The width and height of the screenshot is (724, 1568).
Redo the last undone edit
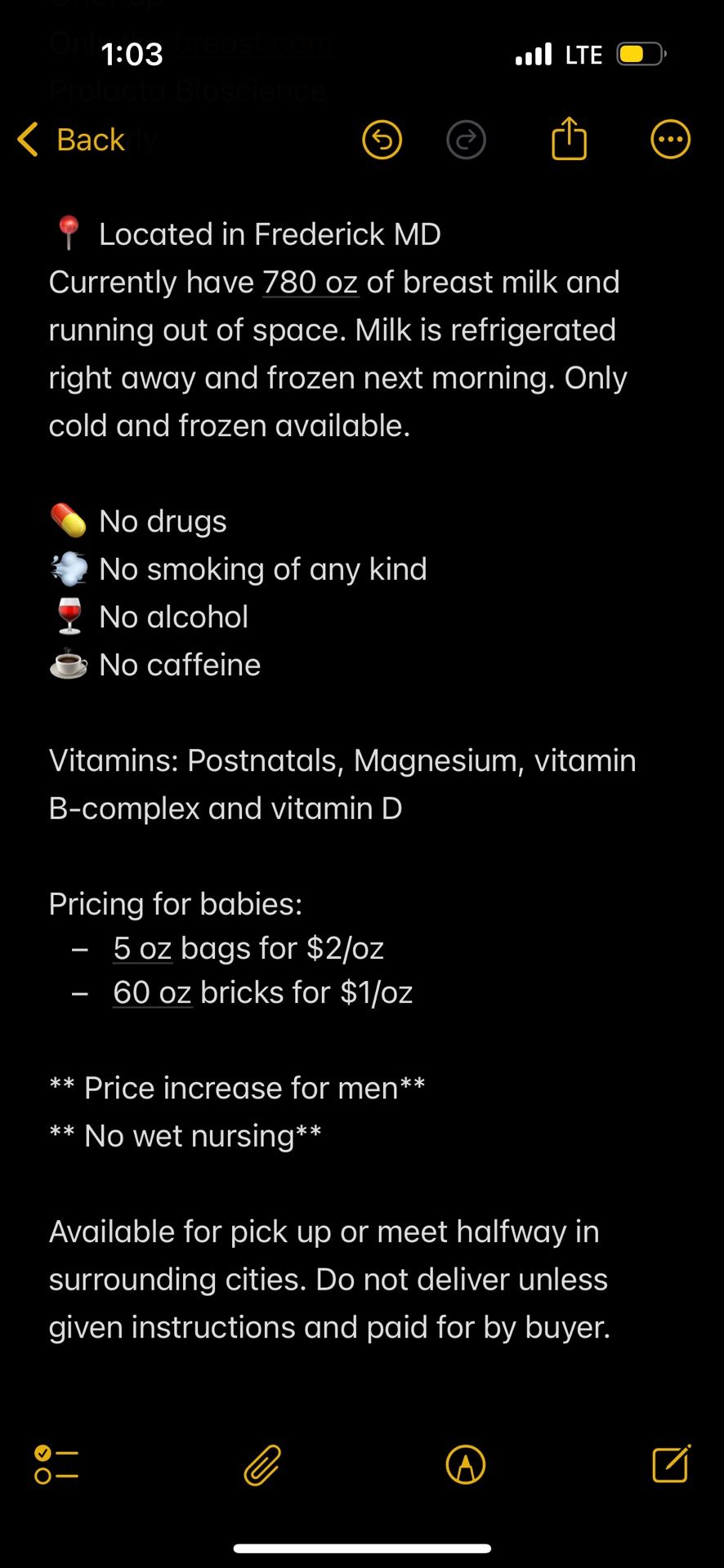(466, 140)
